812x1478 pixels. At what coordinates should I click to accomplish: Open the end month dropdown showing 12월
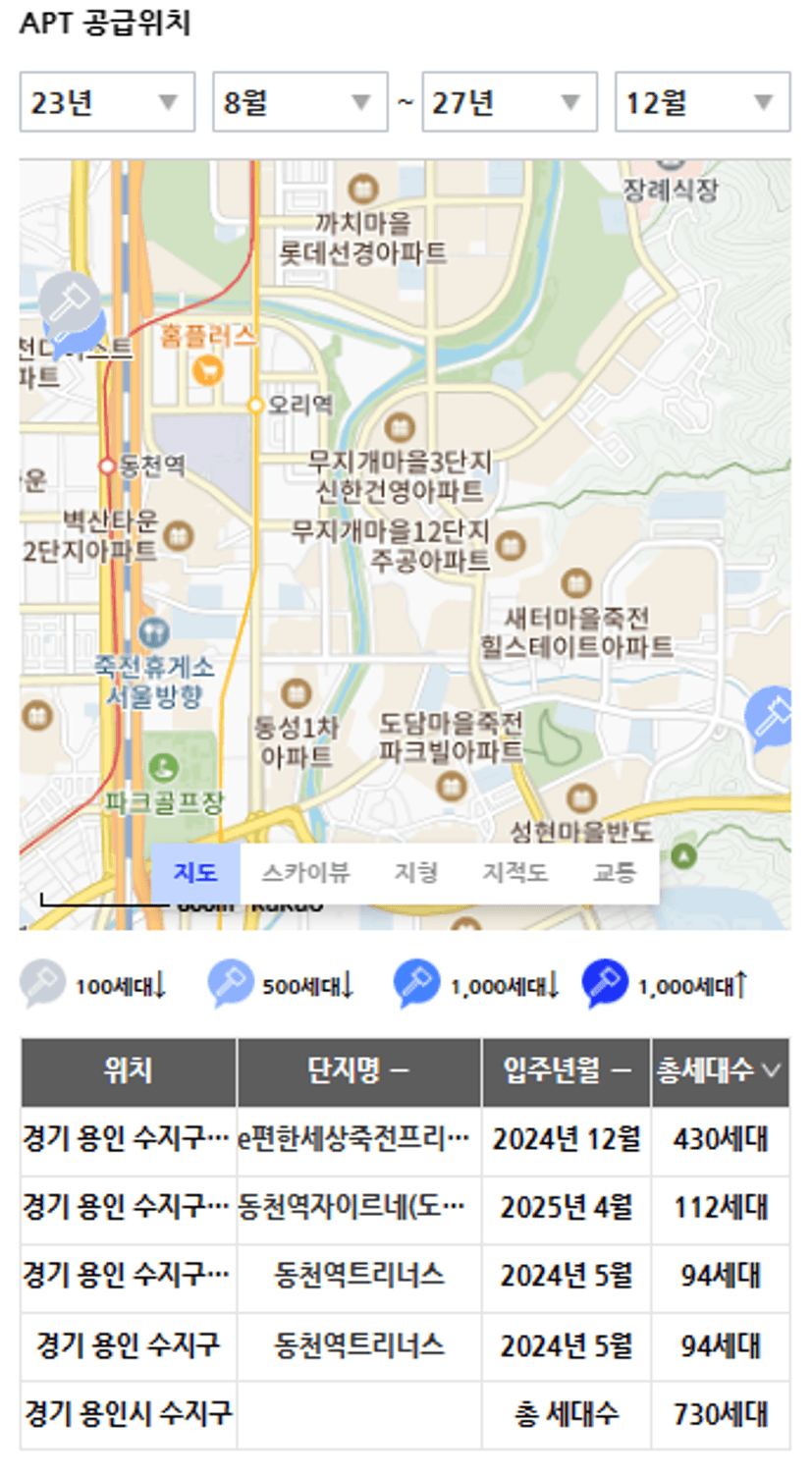click(702, 101)
